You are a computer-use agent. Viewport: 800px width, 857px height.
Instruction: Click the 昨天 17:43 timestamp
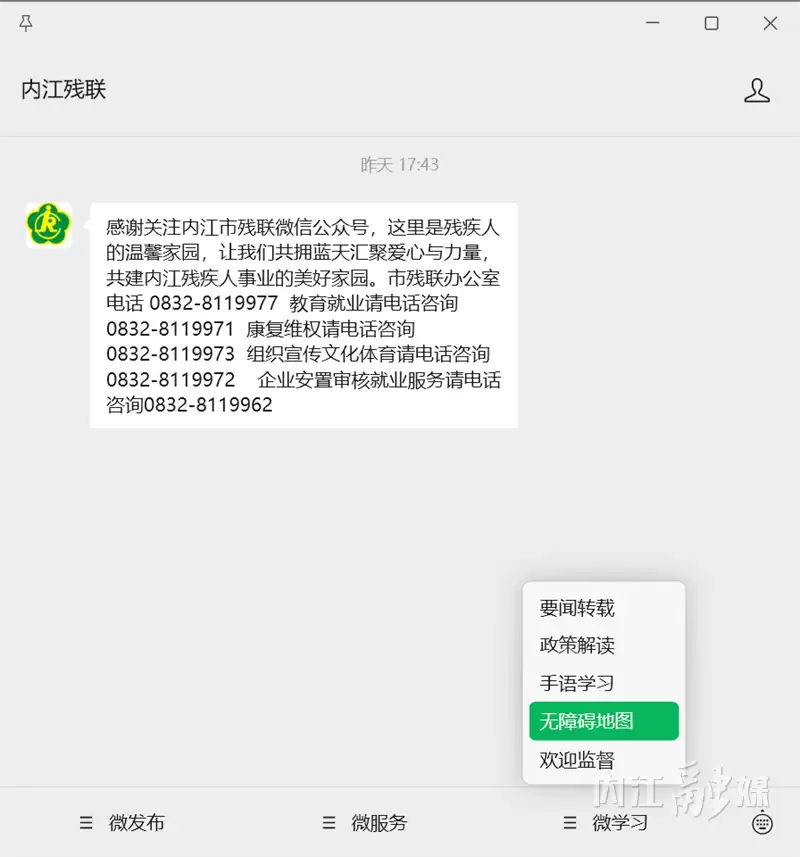[400, 165]
